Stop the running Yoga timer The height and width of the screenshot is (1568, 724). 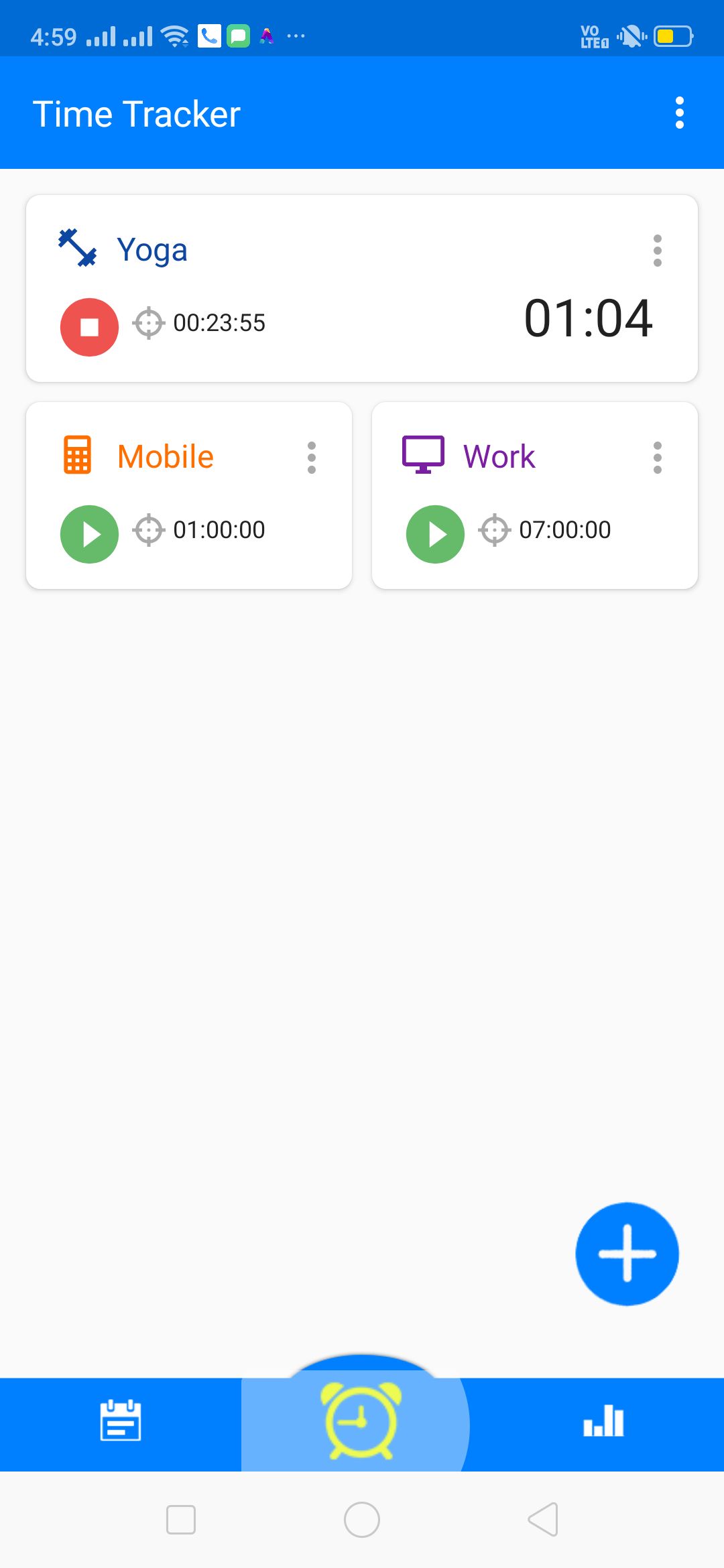coord(89,327)
